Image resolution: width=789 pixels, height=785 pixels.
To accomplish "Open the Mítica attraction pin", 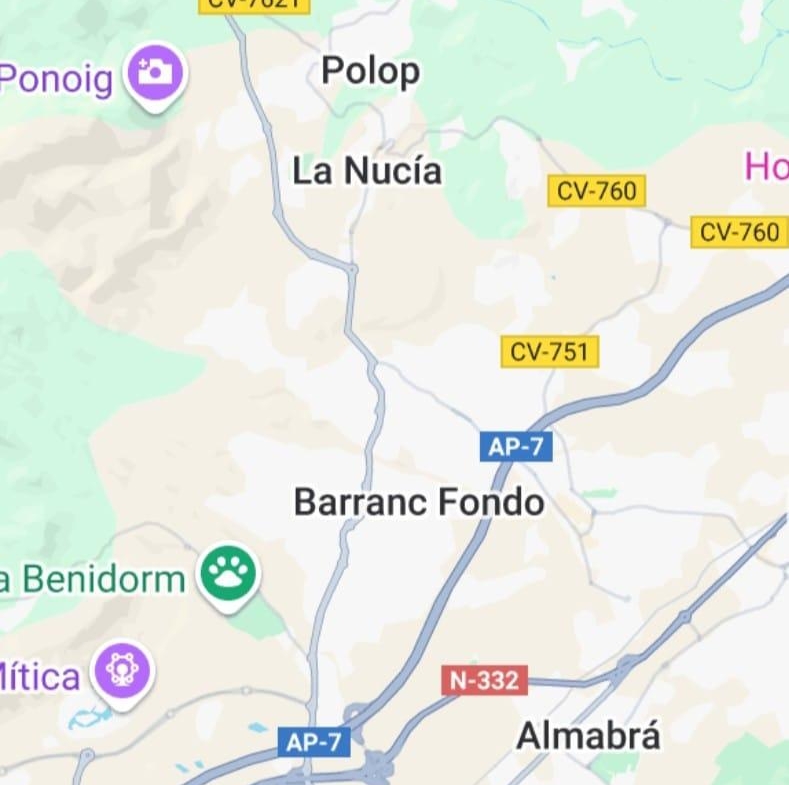I will (123, 671).
